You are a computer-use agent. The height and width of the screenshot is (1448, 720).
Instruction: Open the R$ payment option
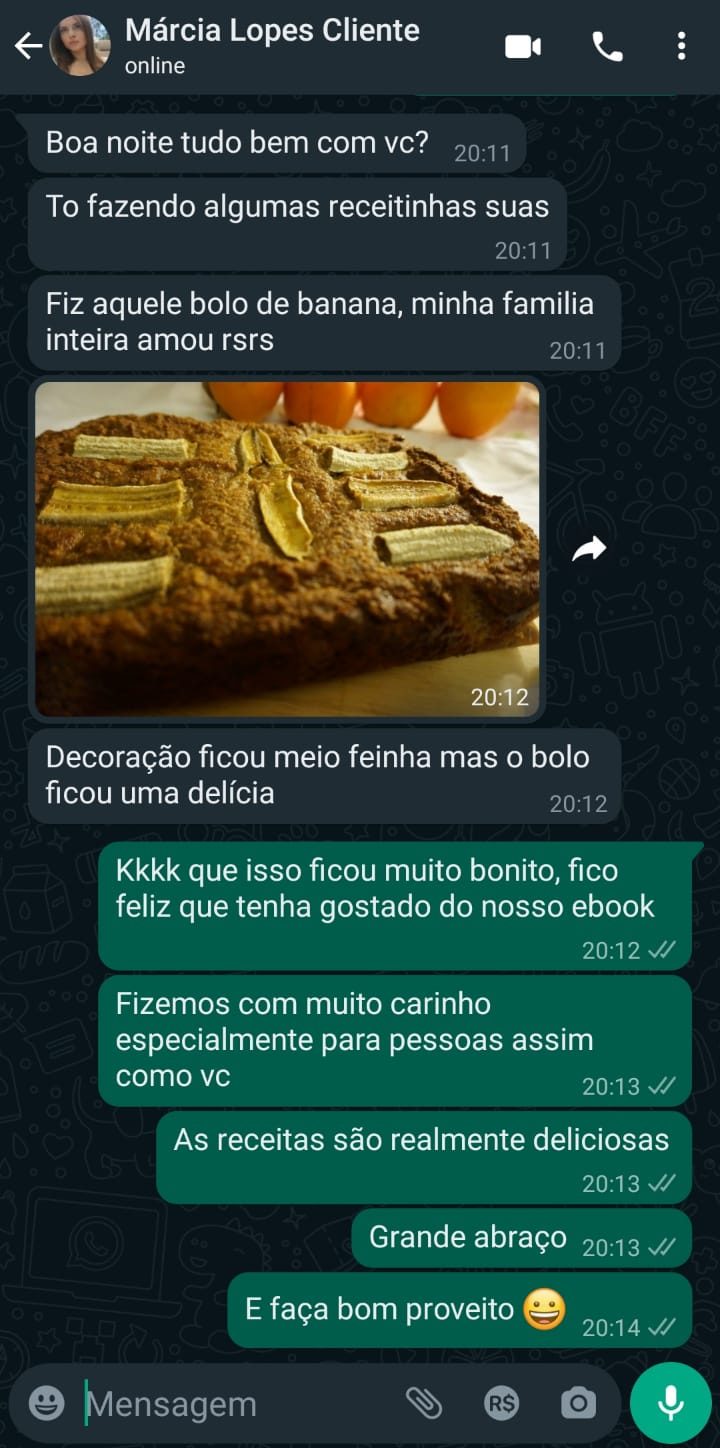501,1403
